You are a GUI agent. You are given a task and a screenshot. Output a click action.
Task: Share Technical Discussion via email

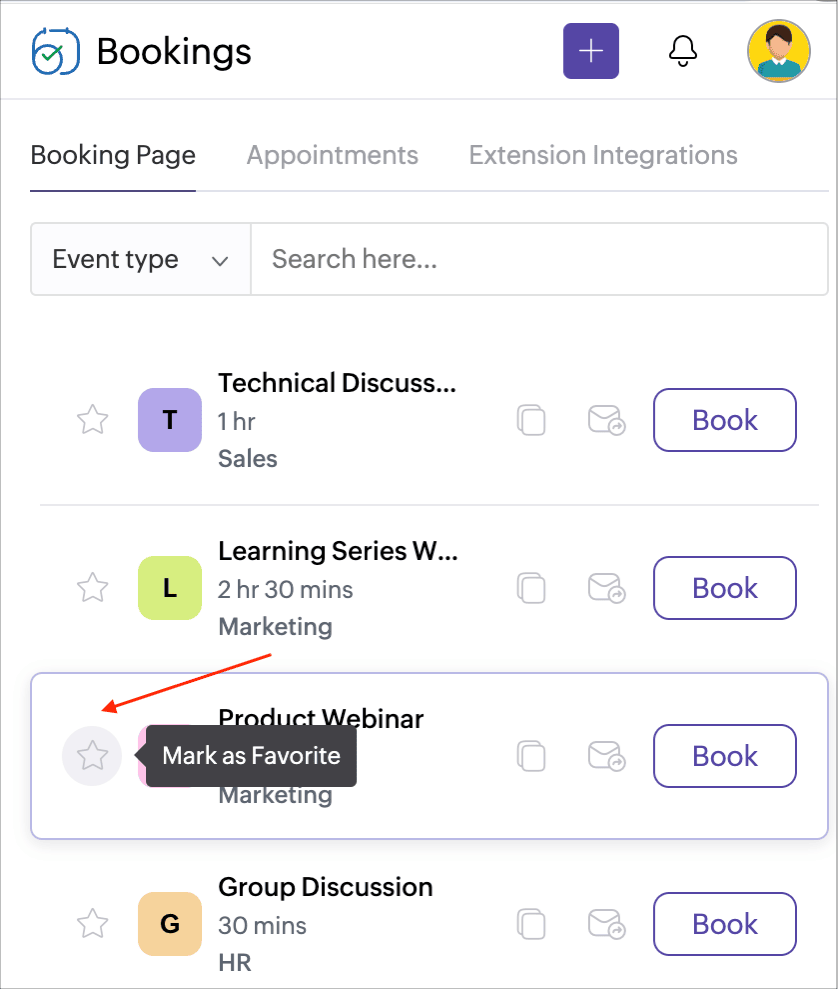[x=606, y=420]
